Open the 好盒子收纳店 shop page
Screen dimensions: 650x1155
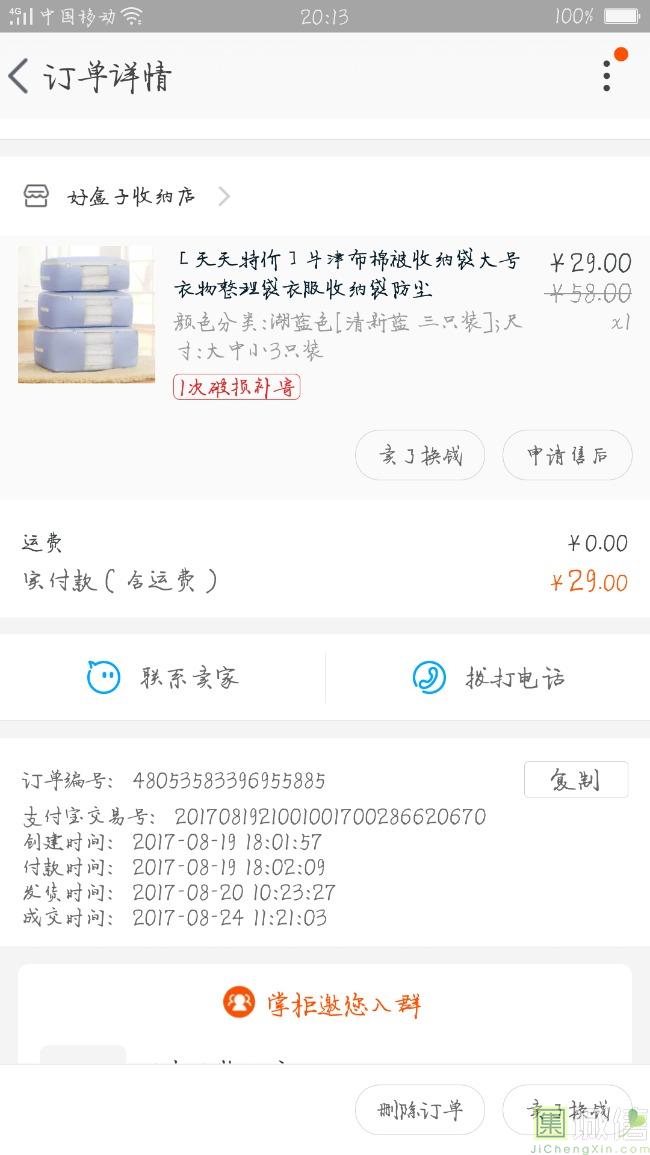click(130, 196)
